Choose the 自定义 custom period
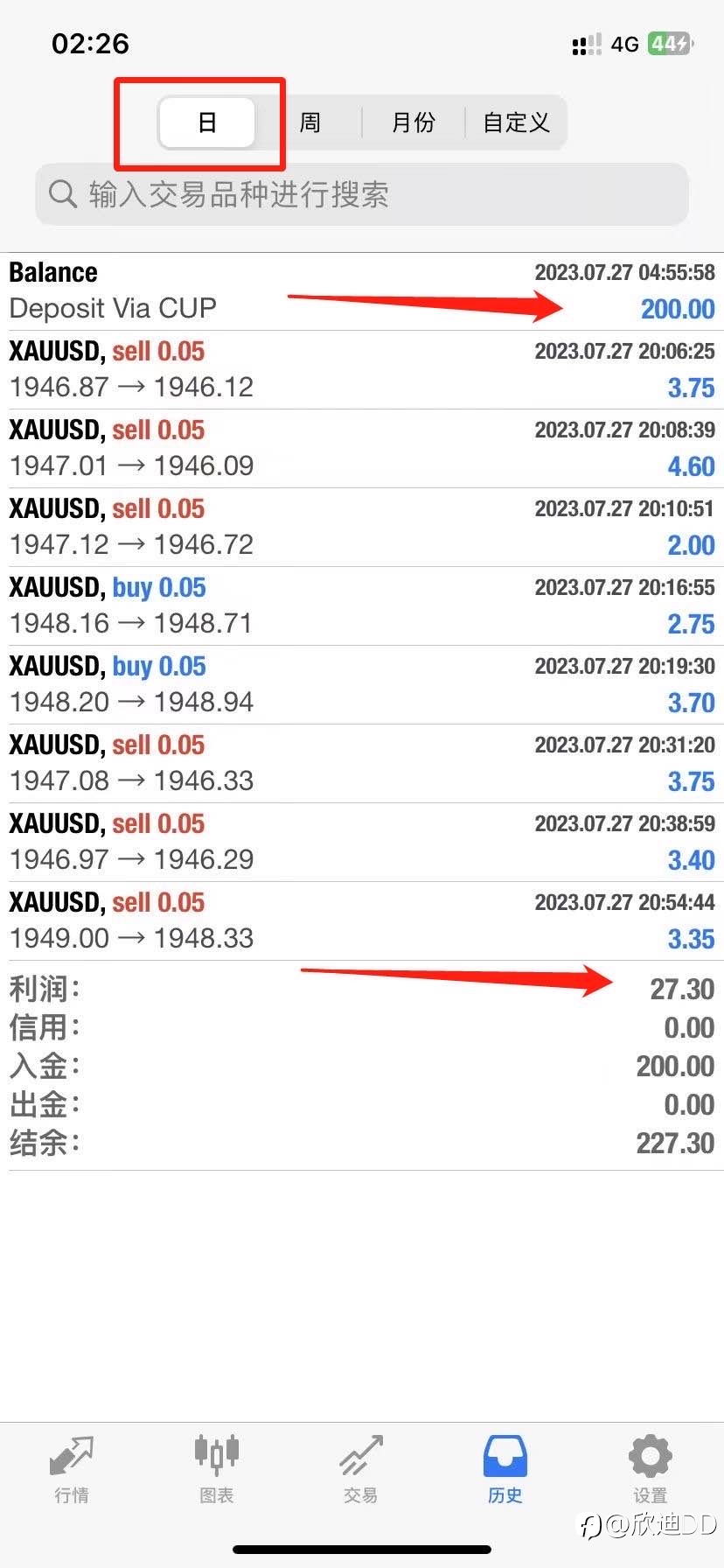Image resolution: width=724 pixels, height=1568 pixels. click(516, 122)
